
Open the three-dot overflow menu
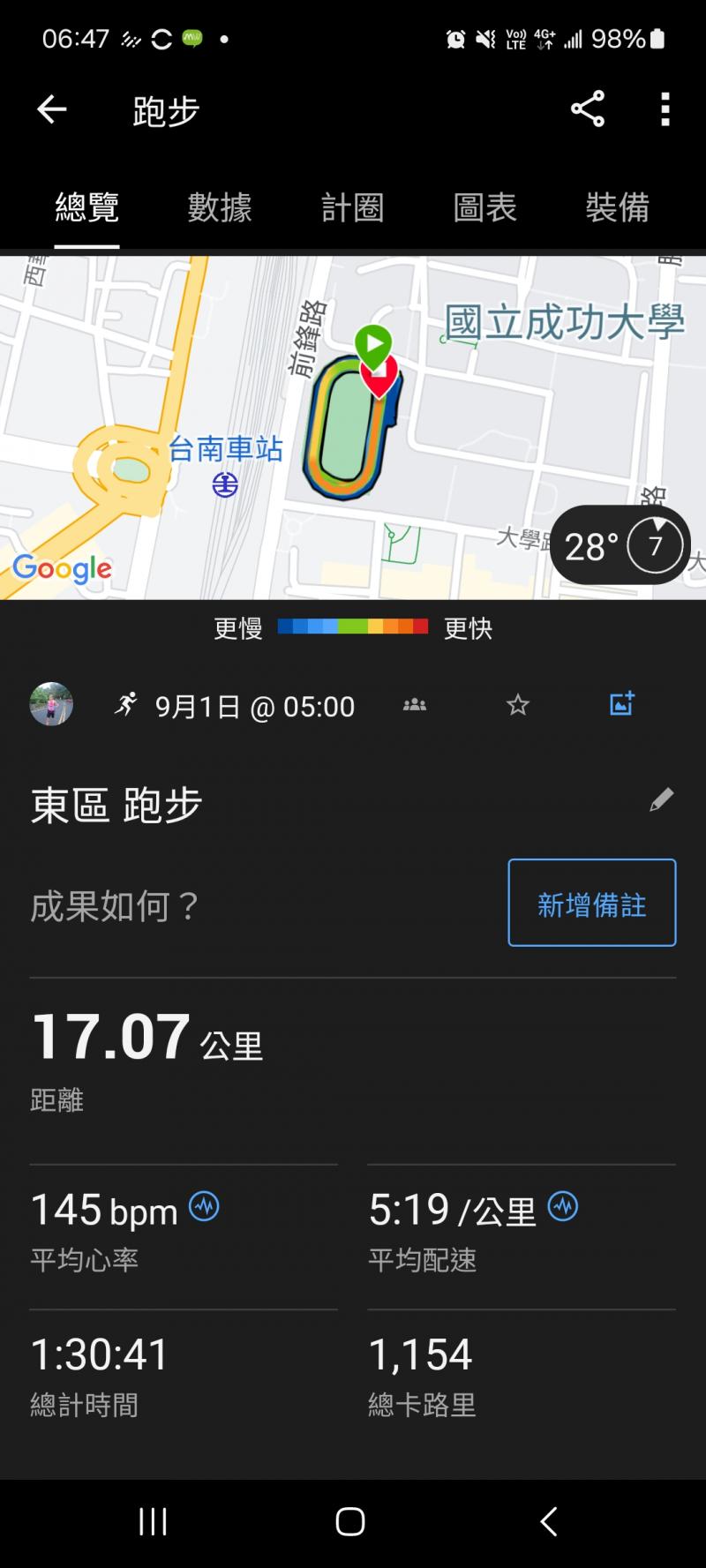[665, 109]
